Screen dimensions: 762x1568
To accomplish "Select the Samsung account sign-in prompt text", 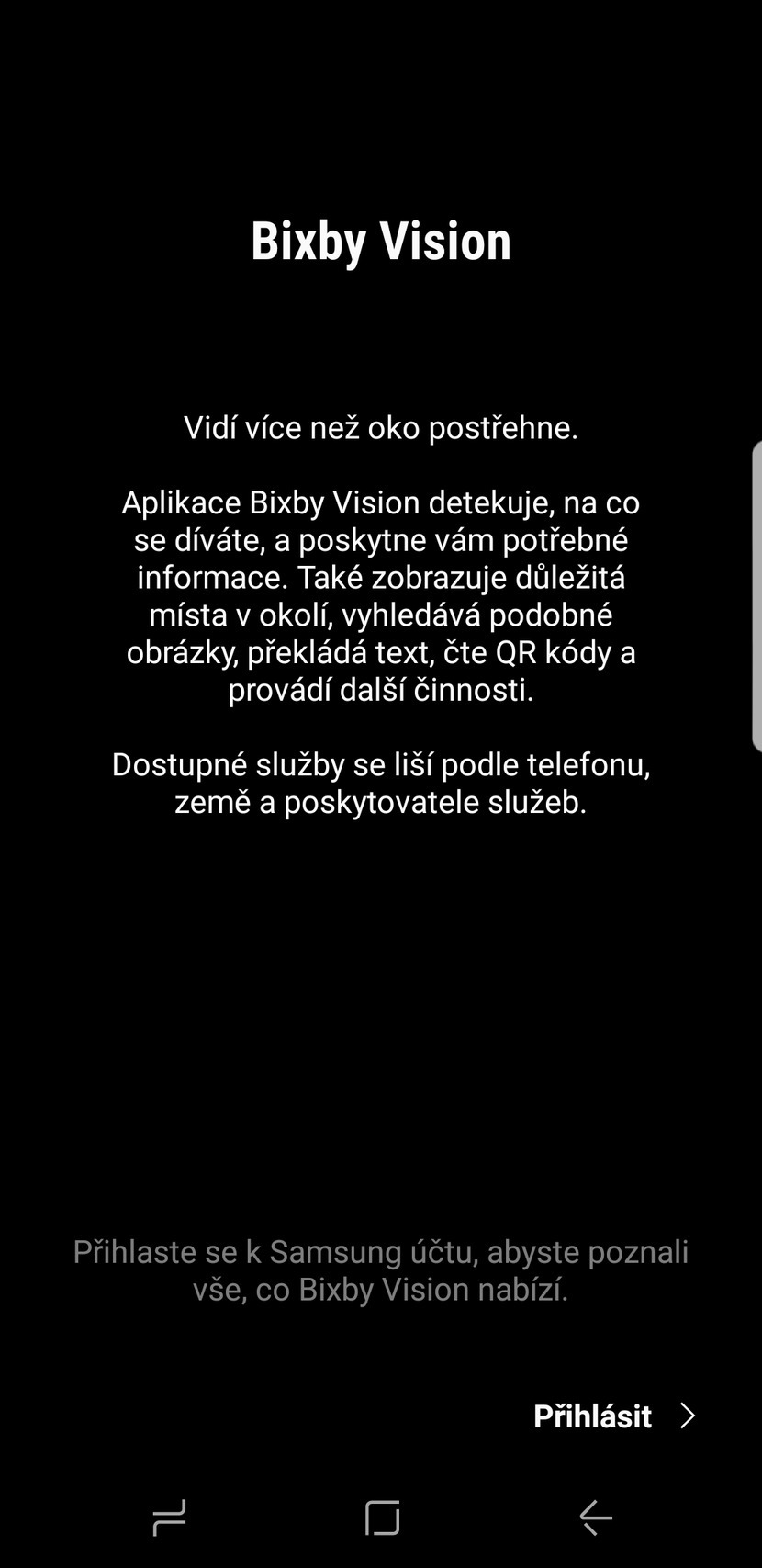I will pyautogui.click(x=381, y=1269).
